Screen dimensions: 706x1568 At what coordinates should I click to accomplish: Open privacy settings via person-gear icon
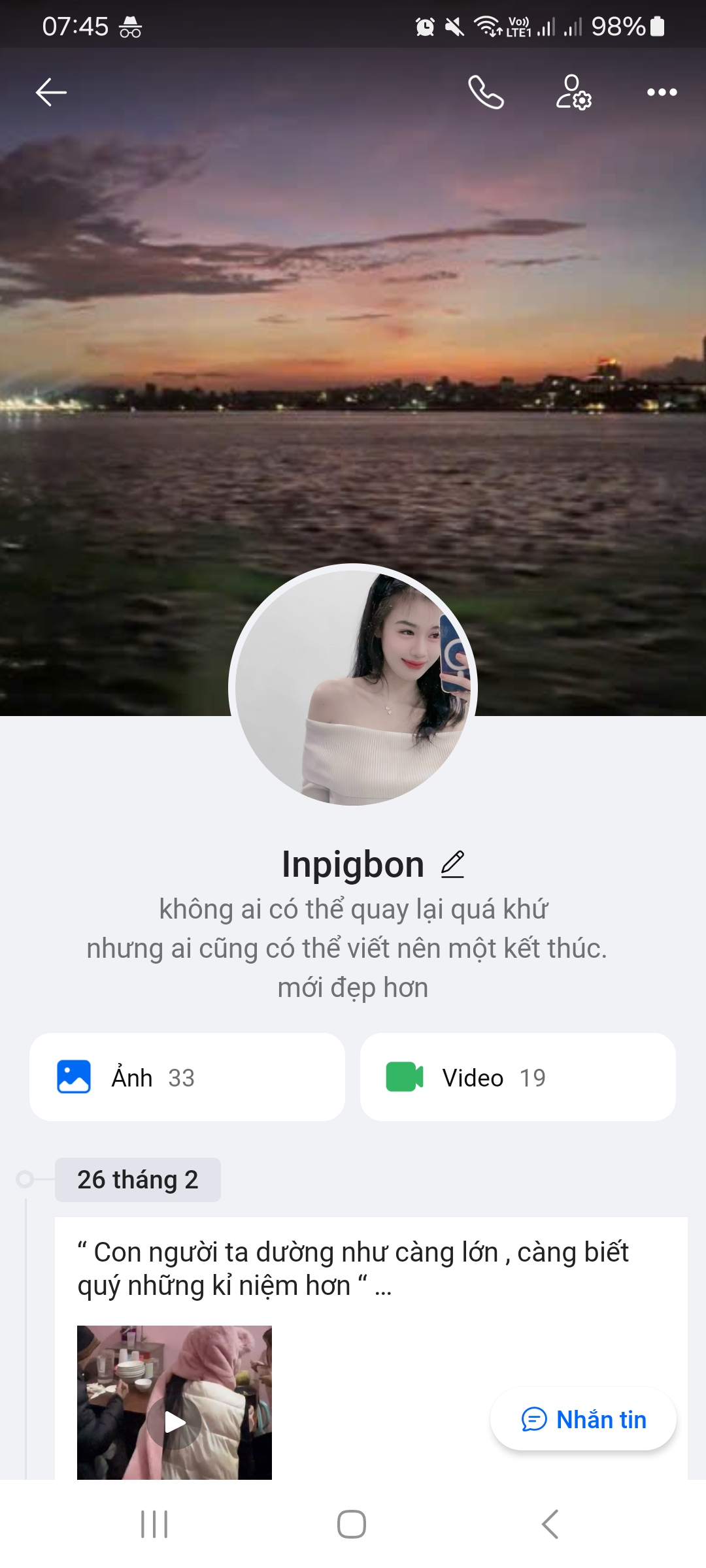pos(573,93)
